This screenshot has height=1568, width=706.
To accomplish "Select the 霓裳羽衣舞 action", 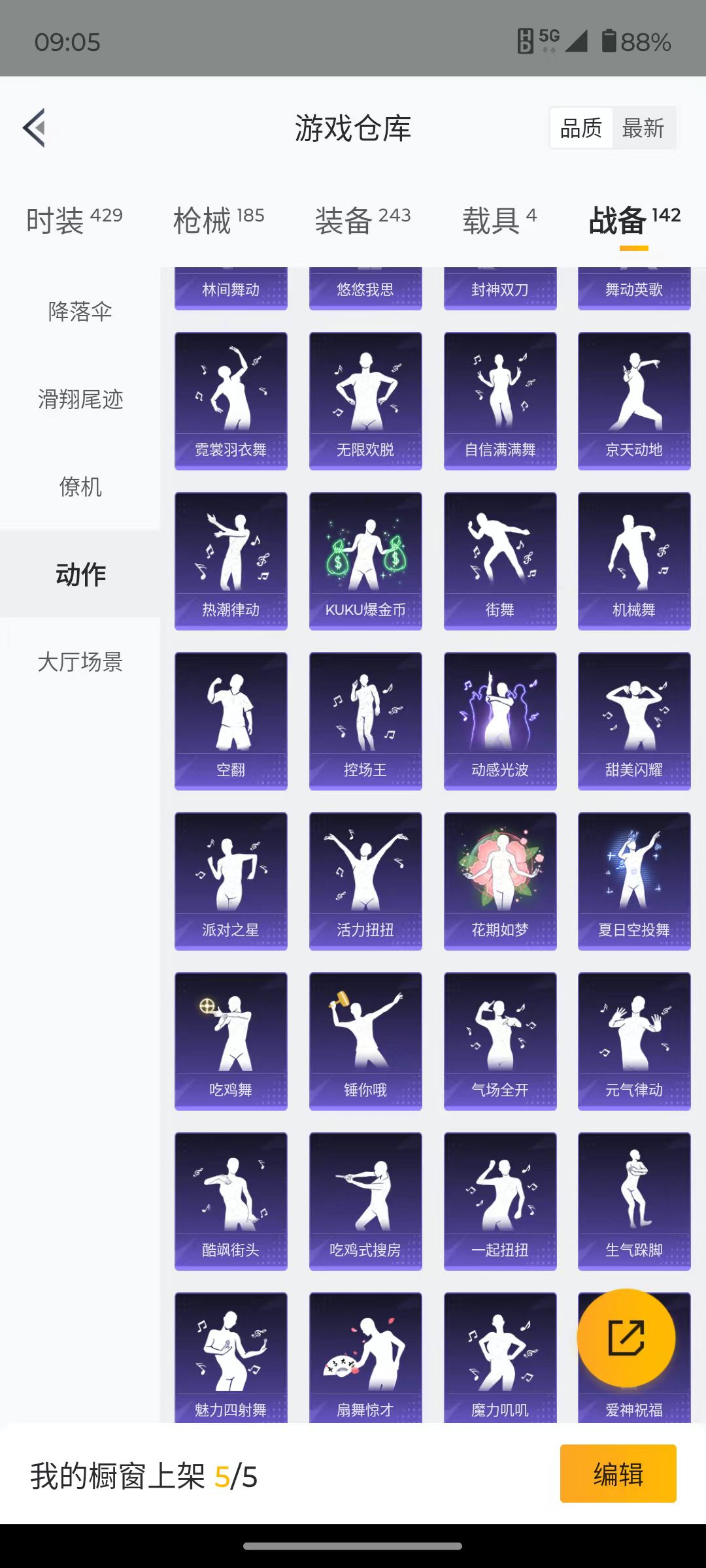I will click(231, 401).
